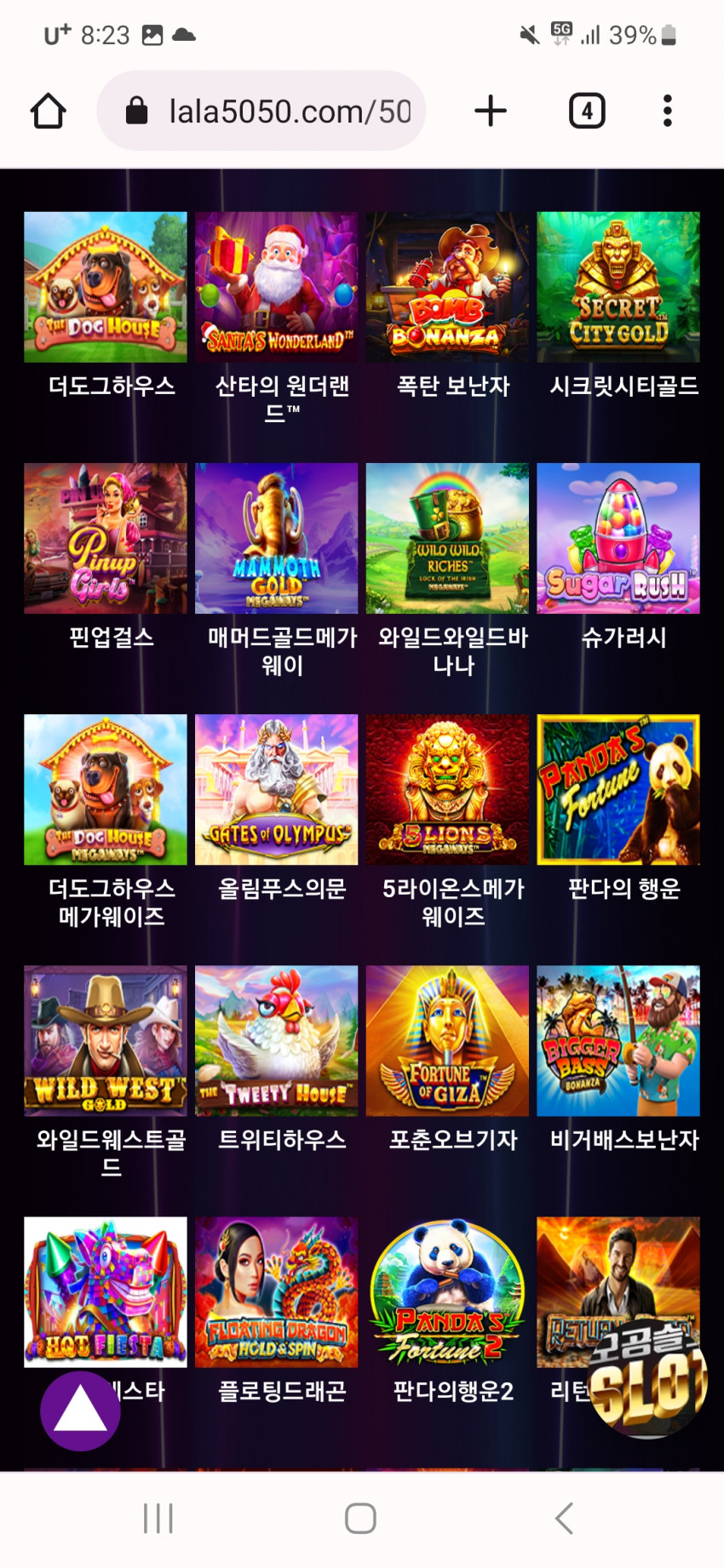Open The Dog House game tile
Viewport: 724px width, 1568px height.
click(x=106, y=287)
